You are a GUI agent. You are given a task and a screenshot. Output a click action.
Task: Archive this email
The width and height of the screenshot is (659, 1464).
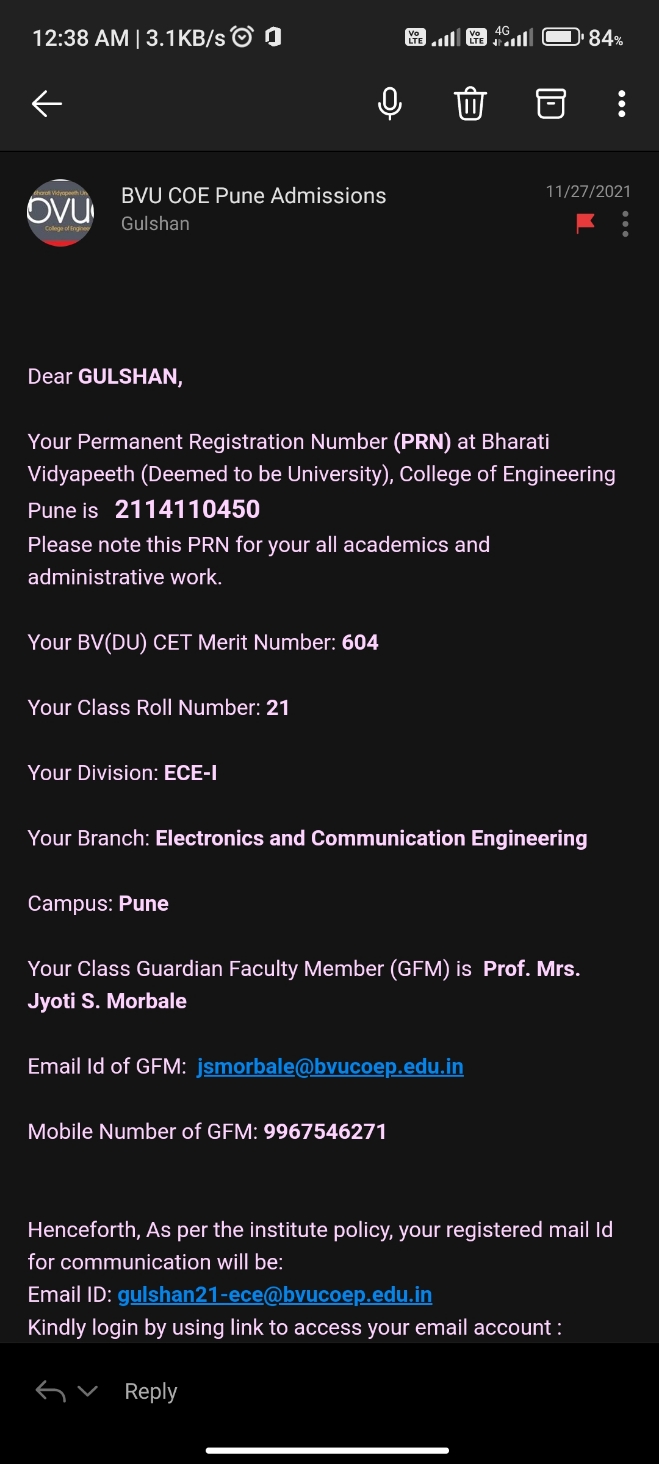pos(551,103)
